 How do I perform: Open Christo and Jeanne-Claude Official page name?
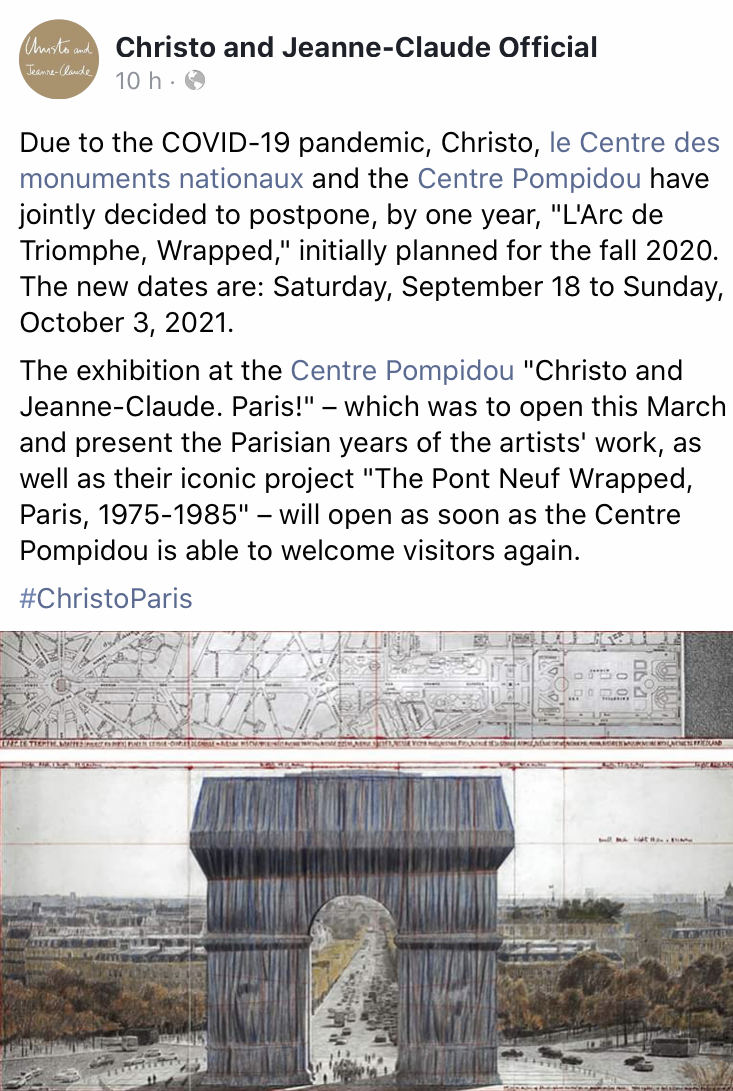[x=357, y=47]
